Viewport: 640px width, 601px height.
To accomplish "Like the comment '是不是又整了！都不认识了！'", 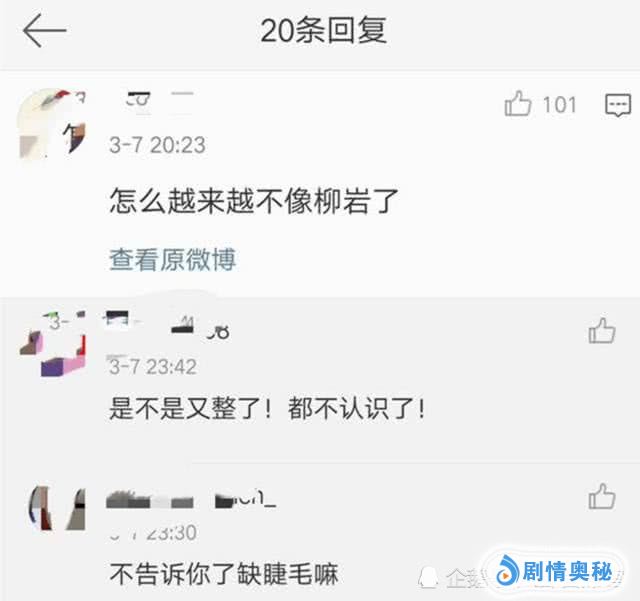I will pos(602,330).
